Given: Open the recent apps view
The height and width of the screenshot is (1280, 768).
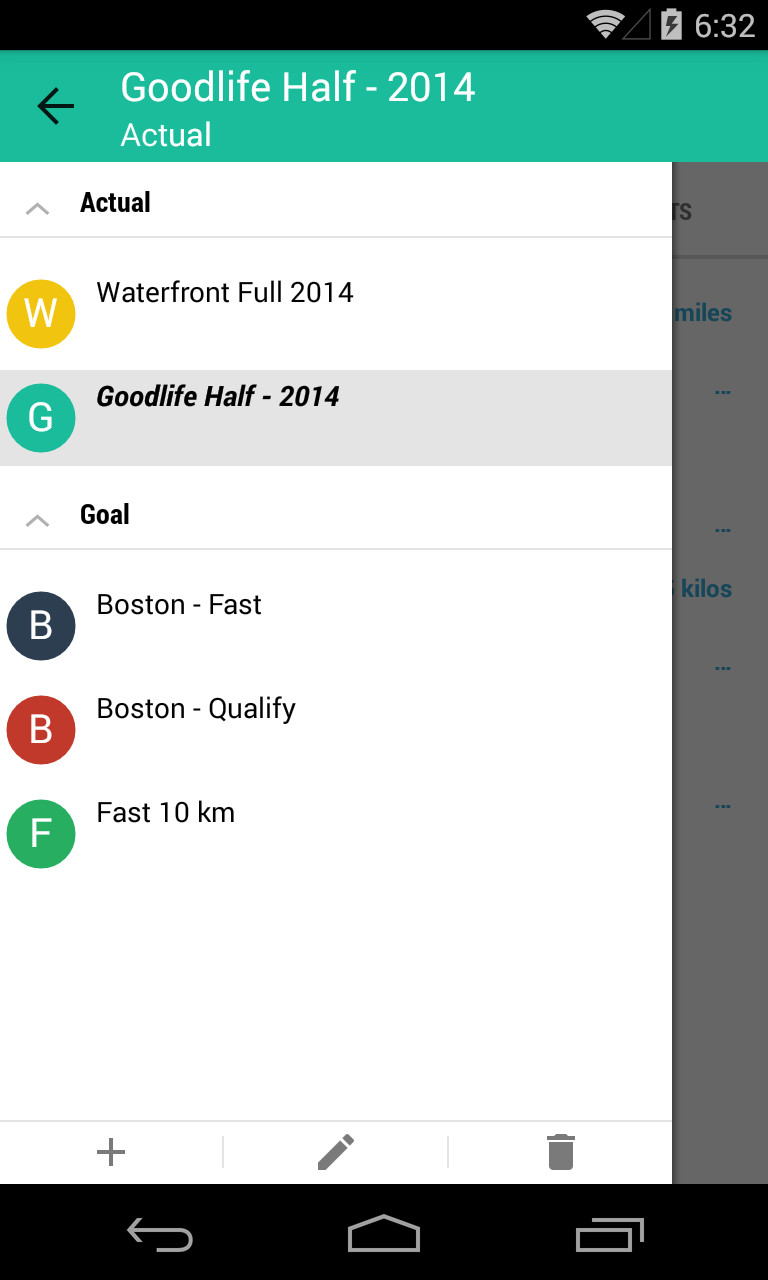Looking at the screenshot, I should [610, 1234].
